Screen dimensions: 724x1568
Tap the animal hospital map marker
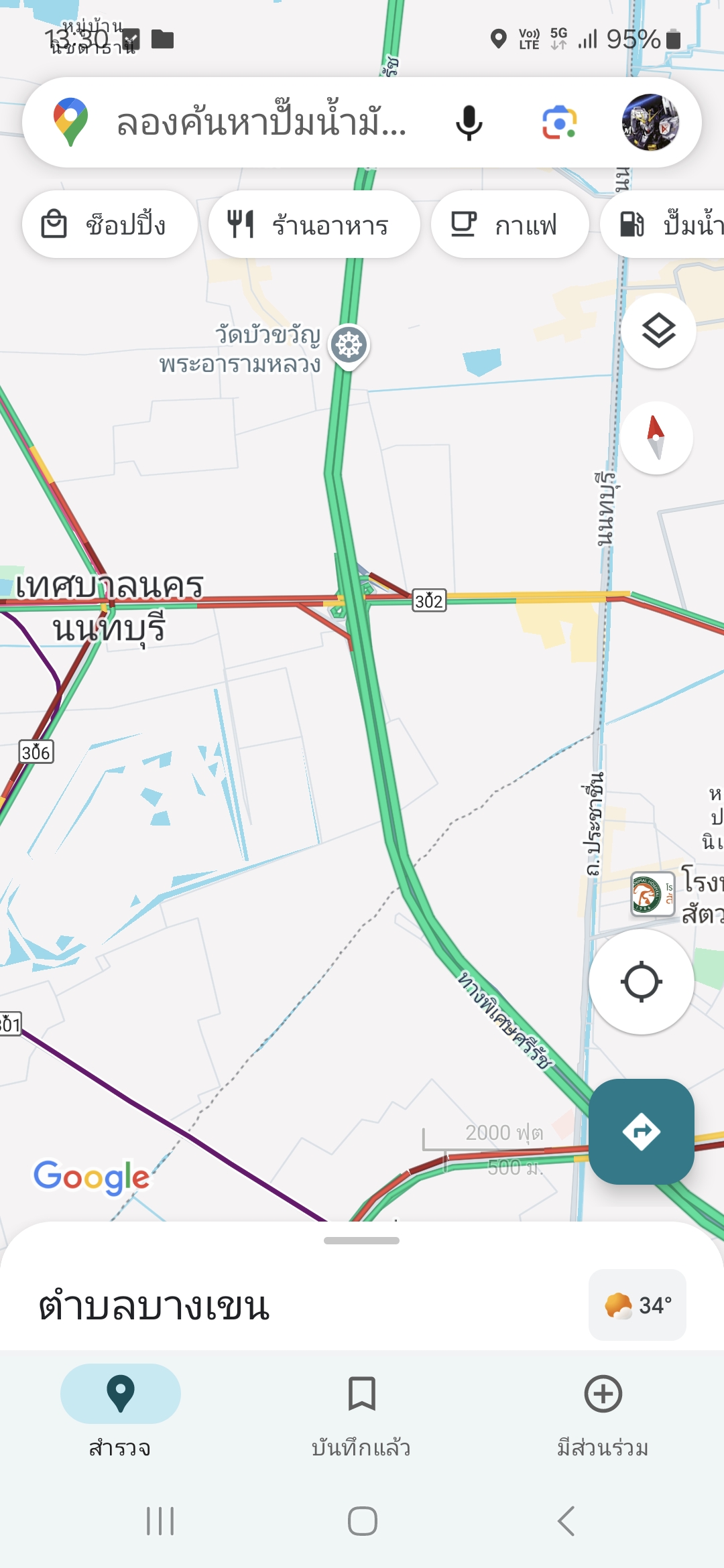pos(652,894)
